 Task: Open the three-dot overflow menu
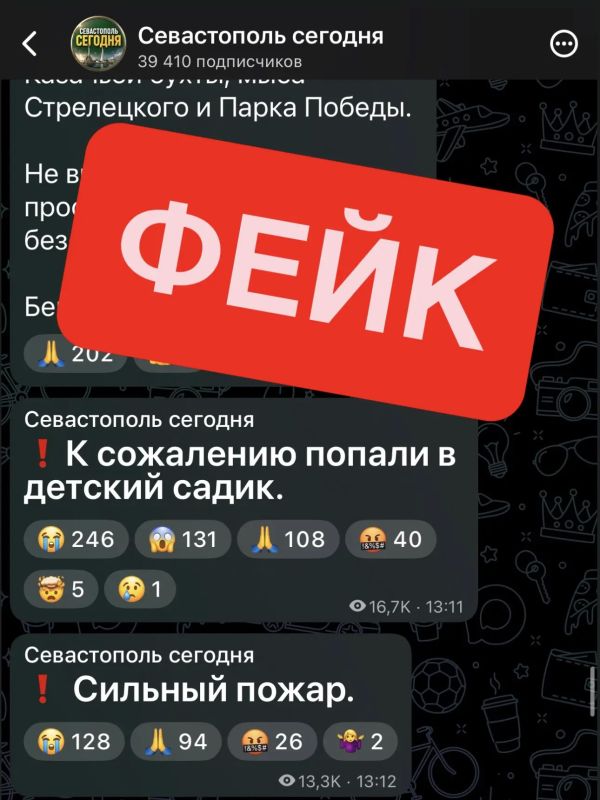pyautogui.click(x=564, y=44)
